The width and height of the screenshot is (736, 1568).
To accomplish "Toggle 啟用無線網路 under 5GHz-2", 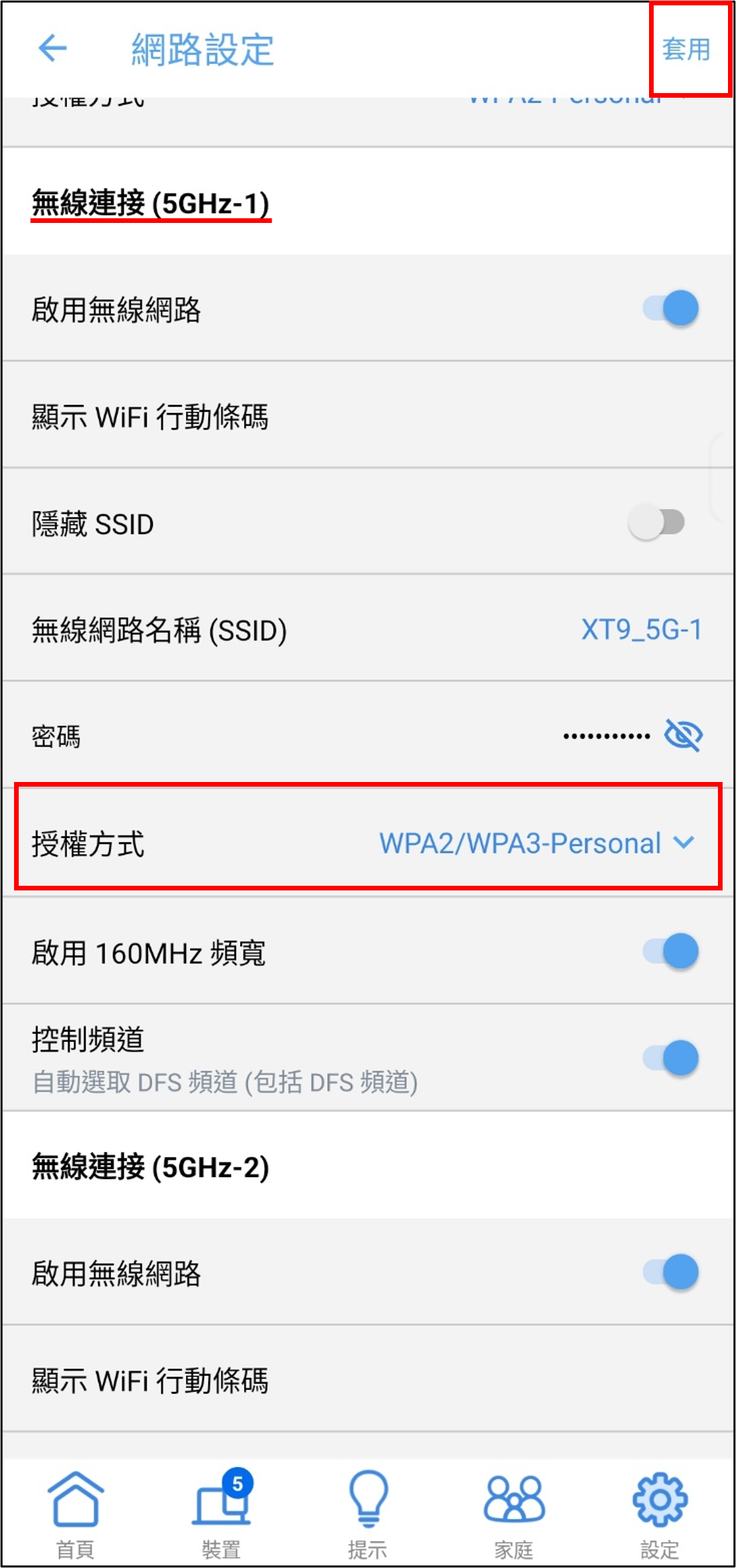I will coord(671,1273).
